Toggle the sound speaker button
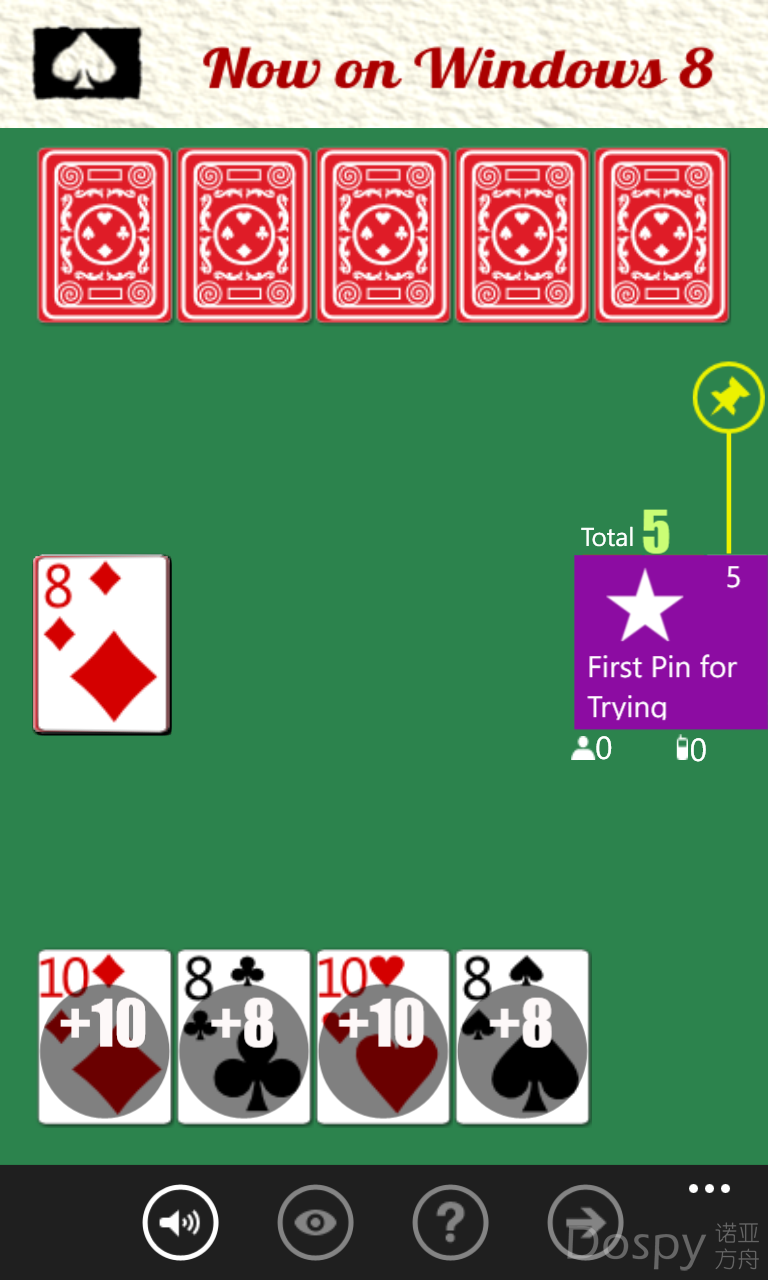This screenshot has width=768, height=1280. (x=180, y=1222)
